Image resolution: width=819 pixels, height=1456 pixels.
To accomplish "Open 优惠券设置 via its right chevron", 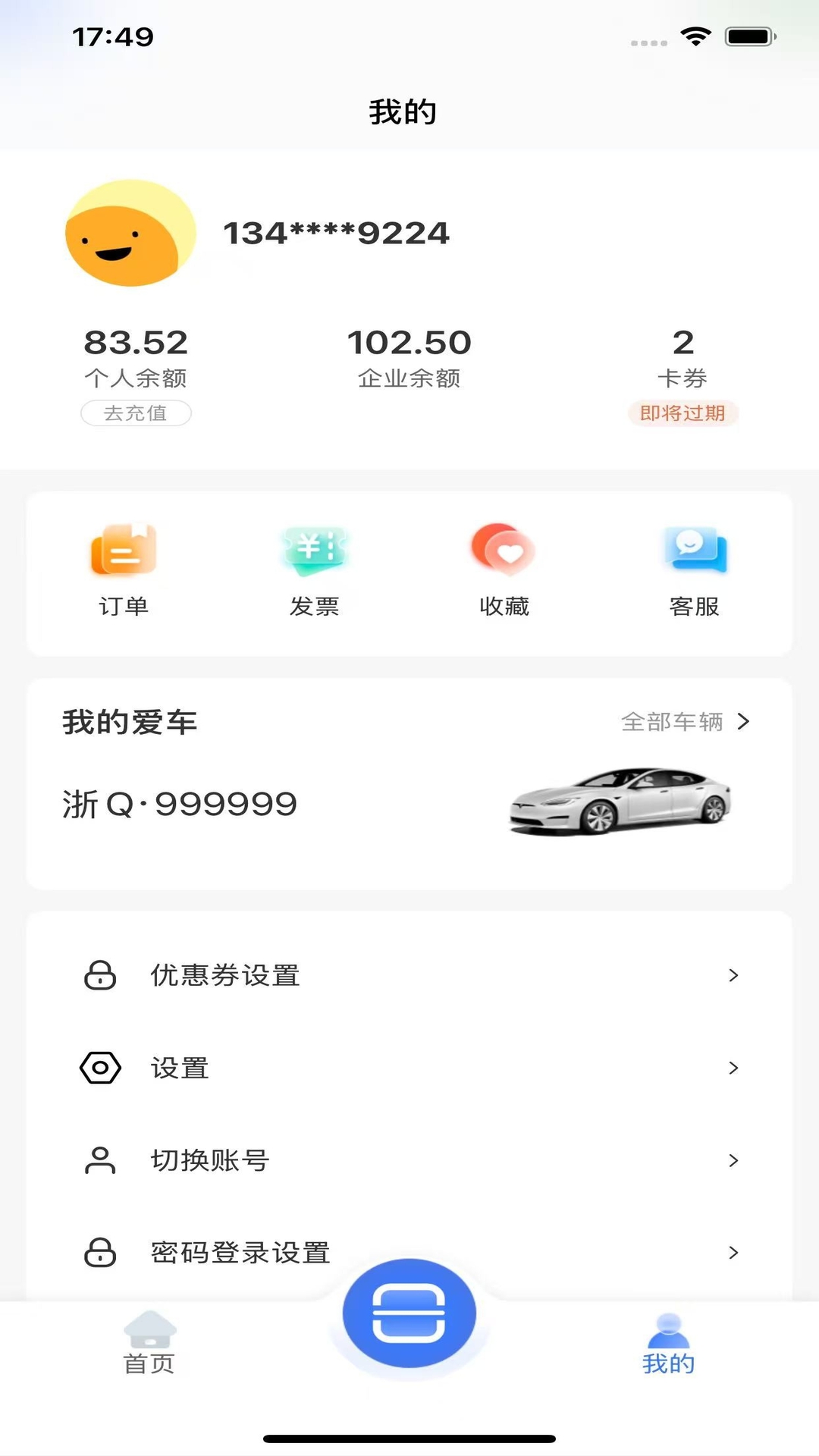I will coord(733,976).
